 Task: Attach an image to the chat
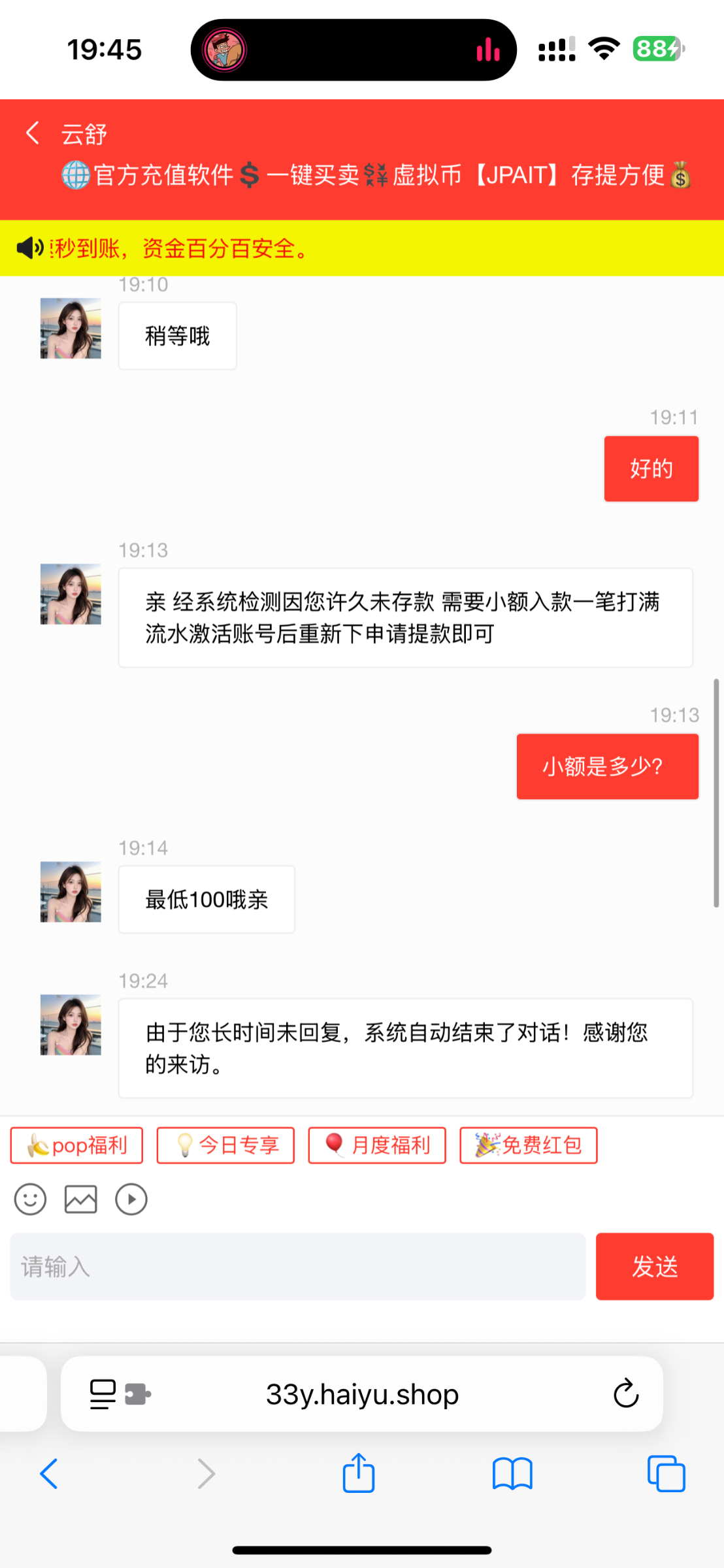tap(81, 1200)
